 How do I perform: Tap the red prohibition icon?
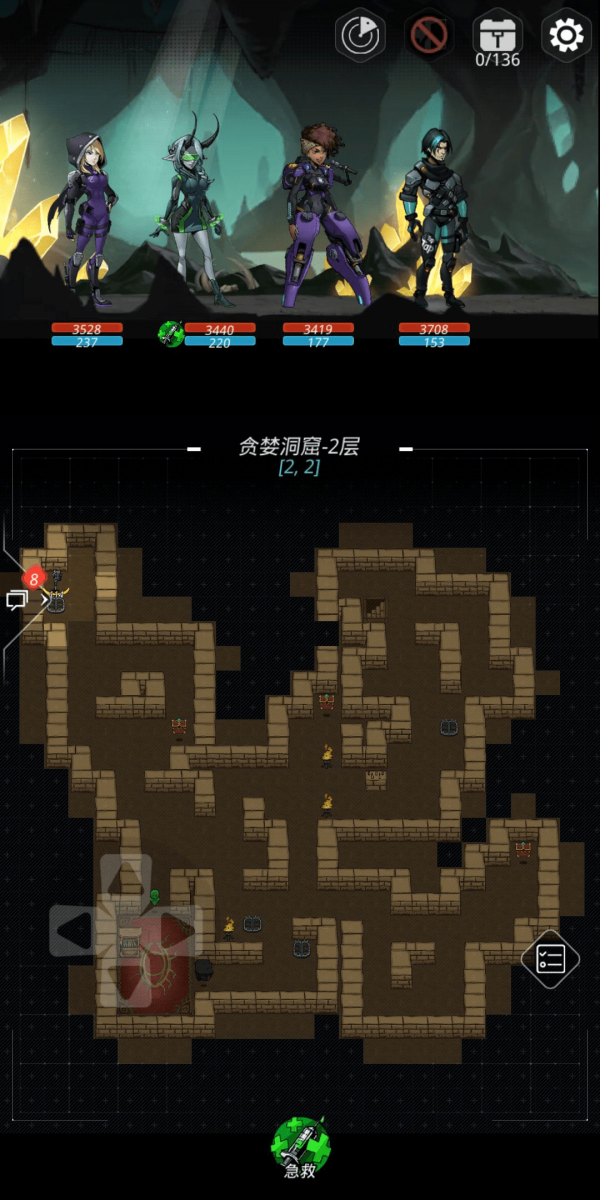[x=429, y=36]
